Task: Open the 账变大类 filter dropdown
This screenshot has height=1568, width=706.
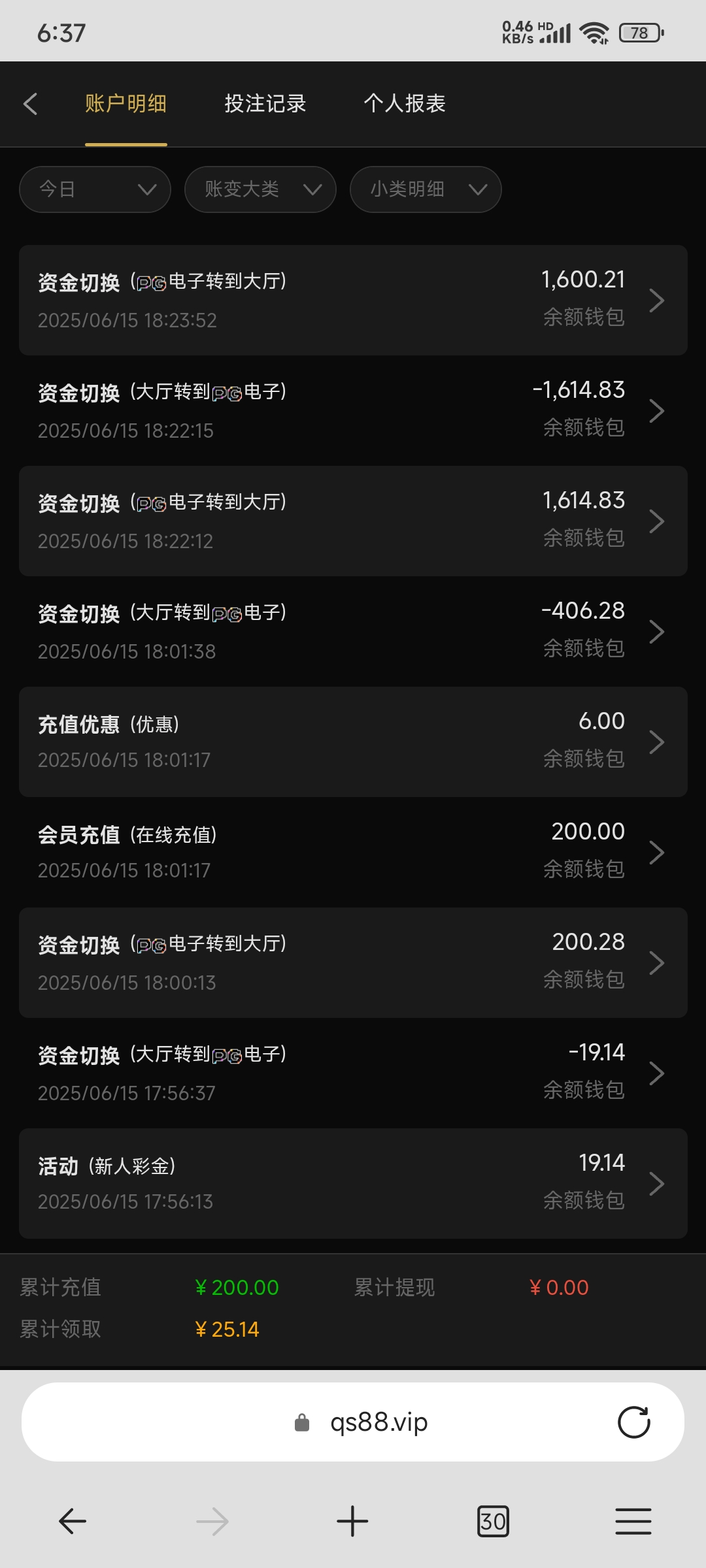Action: (261, 189)
